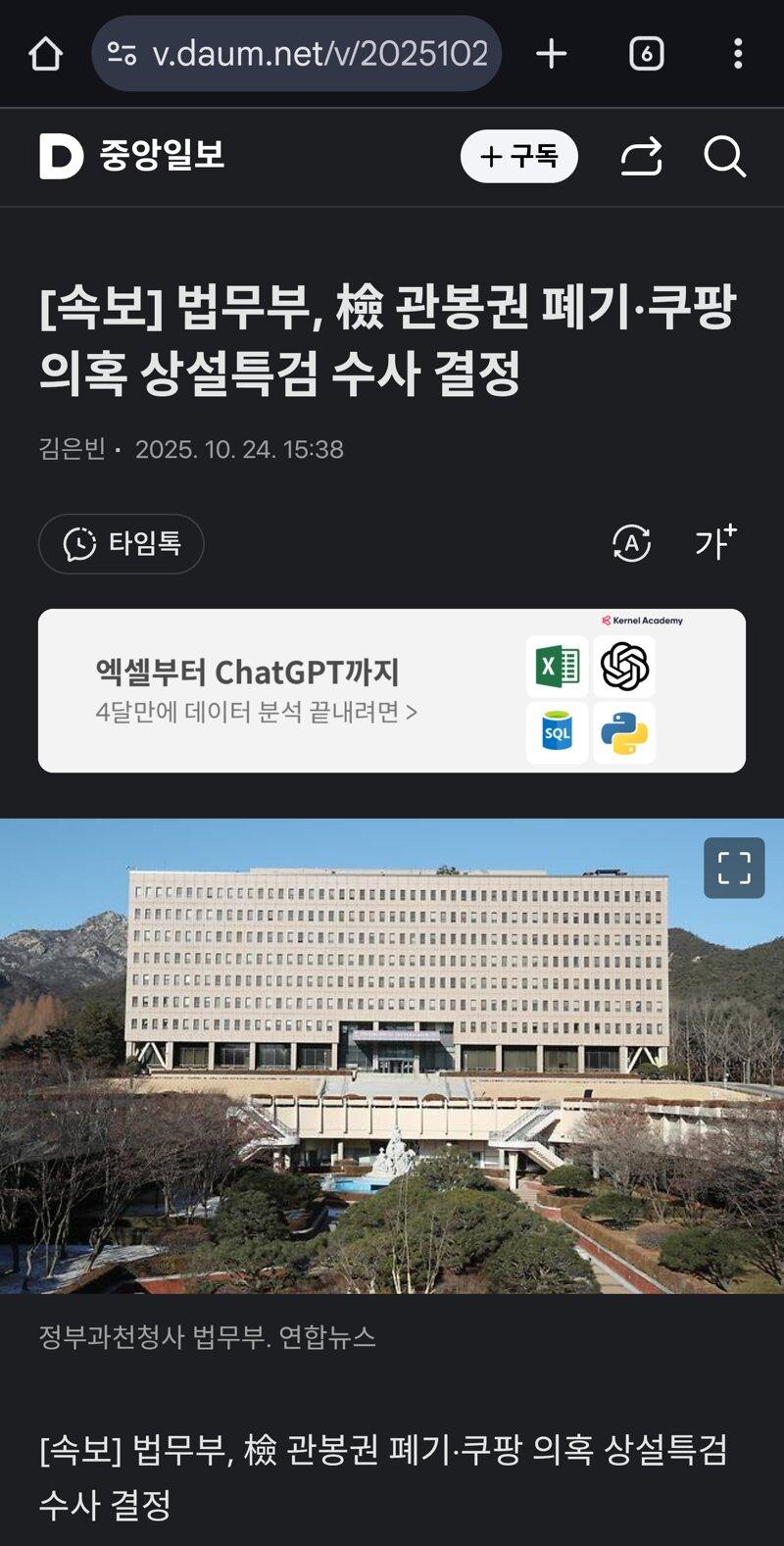This screenshot has height=1546, width=784.
Task: Open a new browser tab with the plus
Action: [x=551, y=54]
